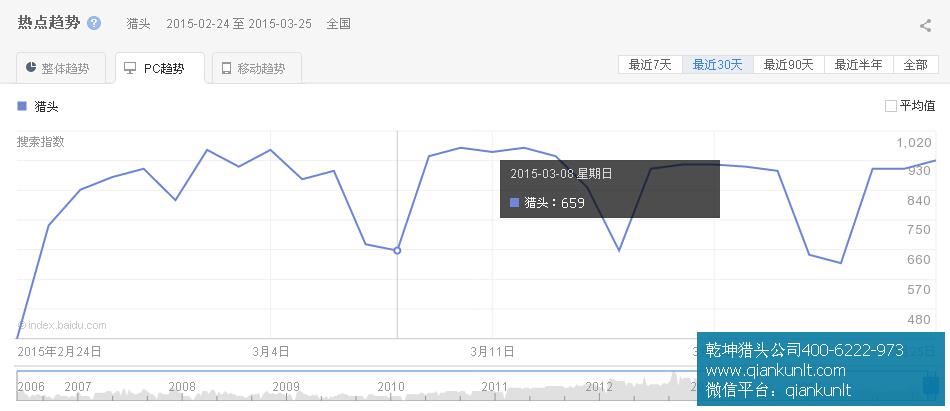Switch to the 最近半年 range
Image resolution: width=950 pixels, height=411 pixels.
point(858,65)
